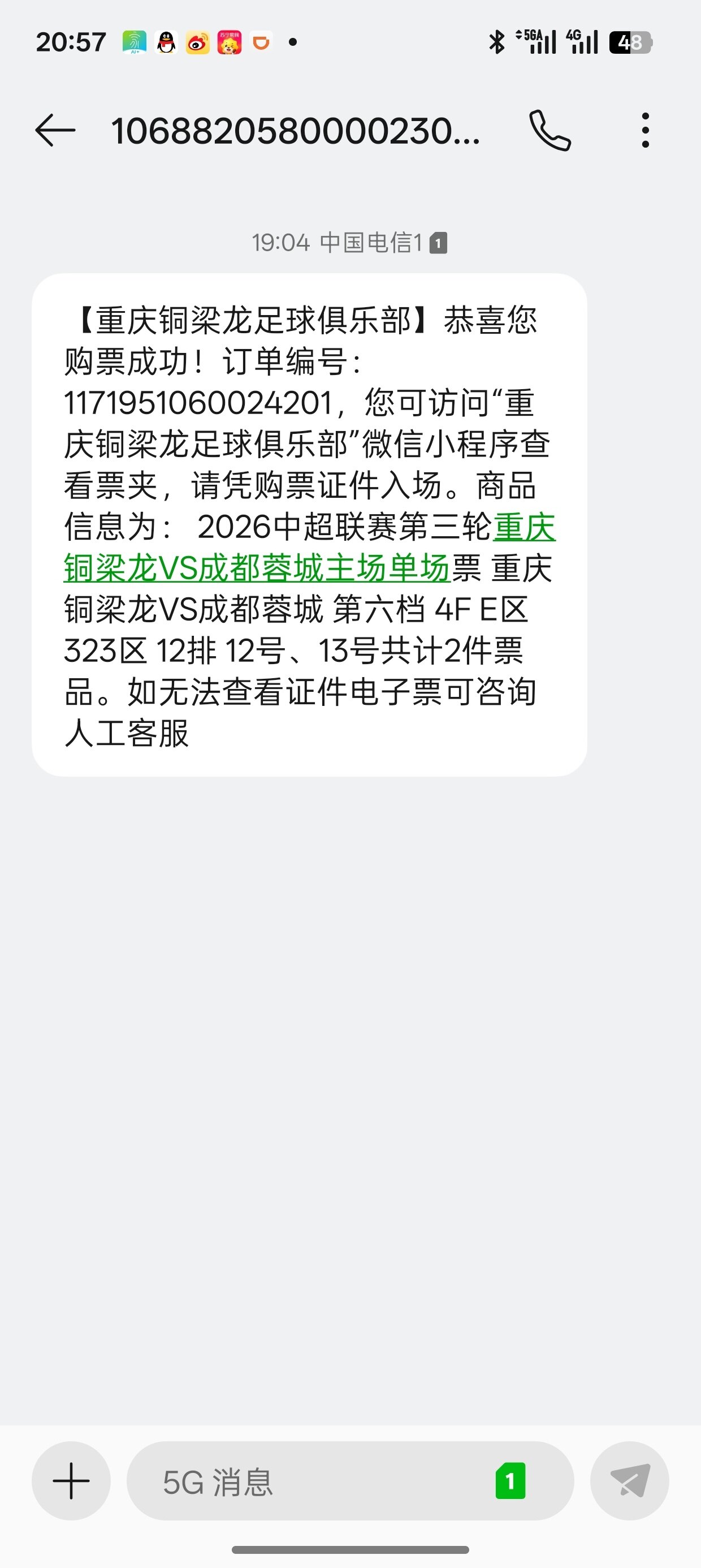Switch the green SIM 1 selector
This screenshot has height=1568, width=701.
510,1481
